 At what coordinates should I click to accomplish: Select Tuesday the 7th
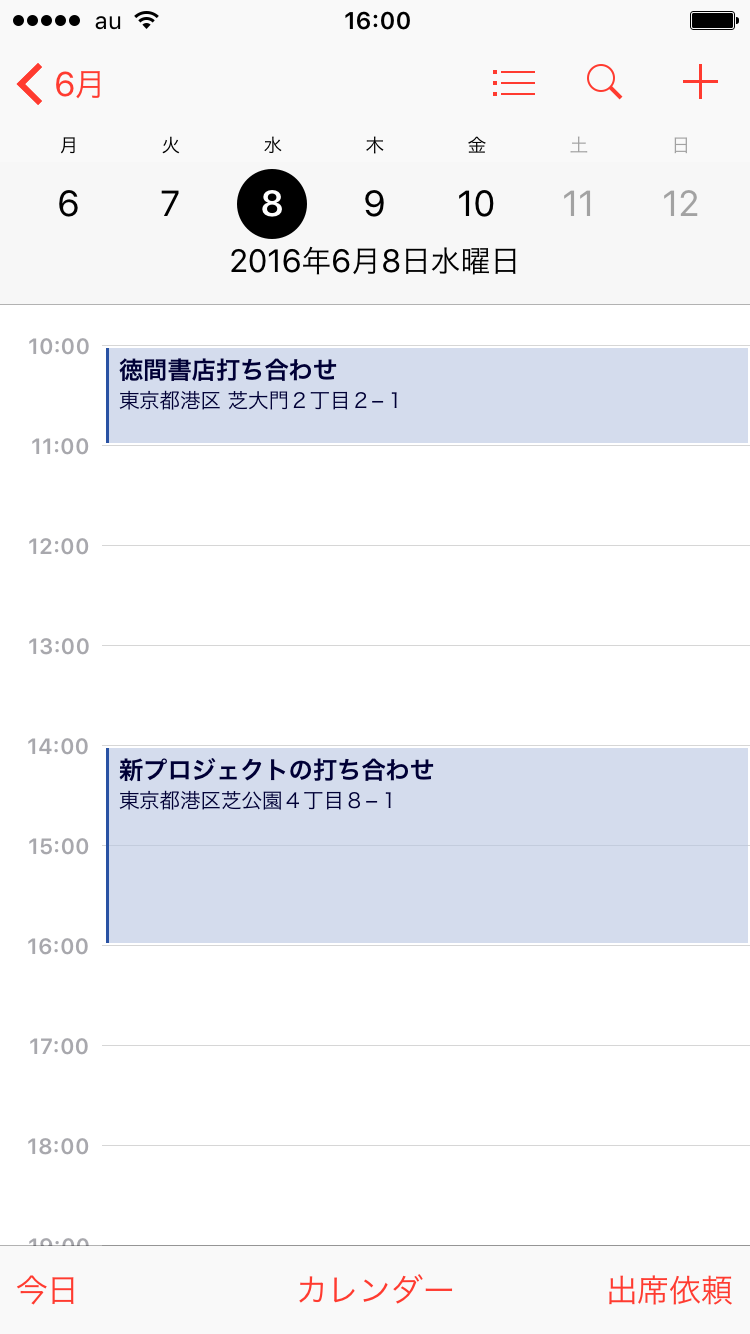170,204
